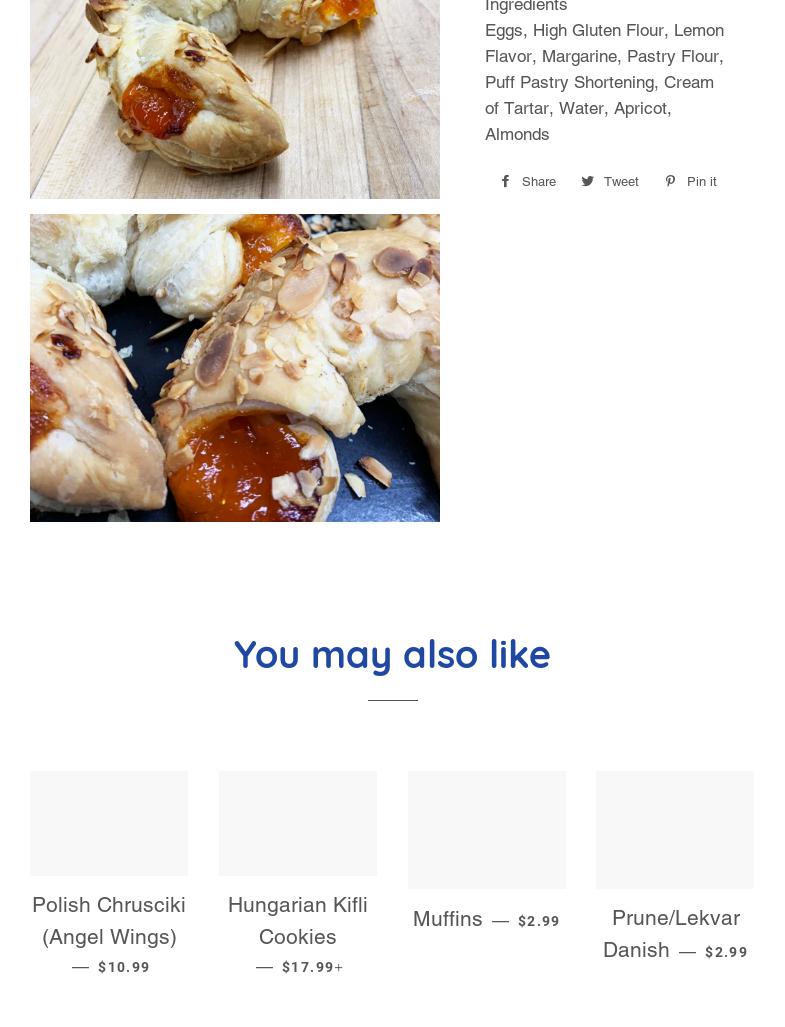View the Prune/Lekvar Danish product
Viewport: 785px width, 1027px height.
pyautogui.click(x=675, y=932)
